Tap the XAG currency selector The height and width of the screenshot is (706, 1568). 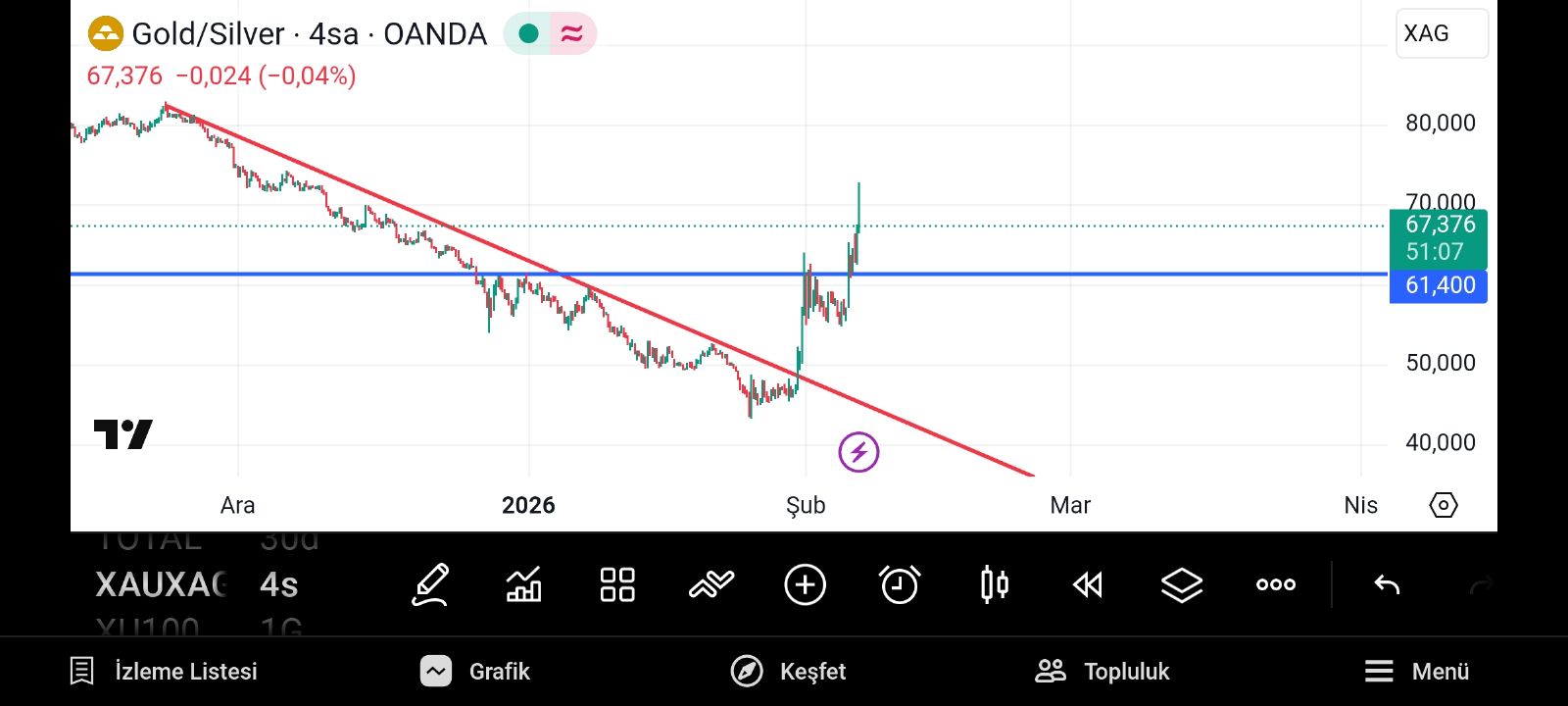(1441, 34)
